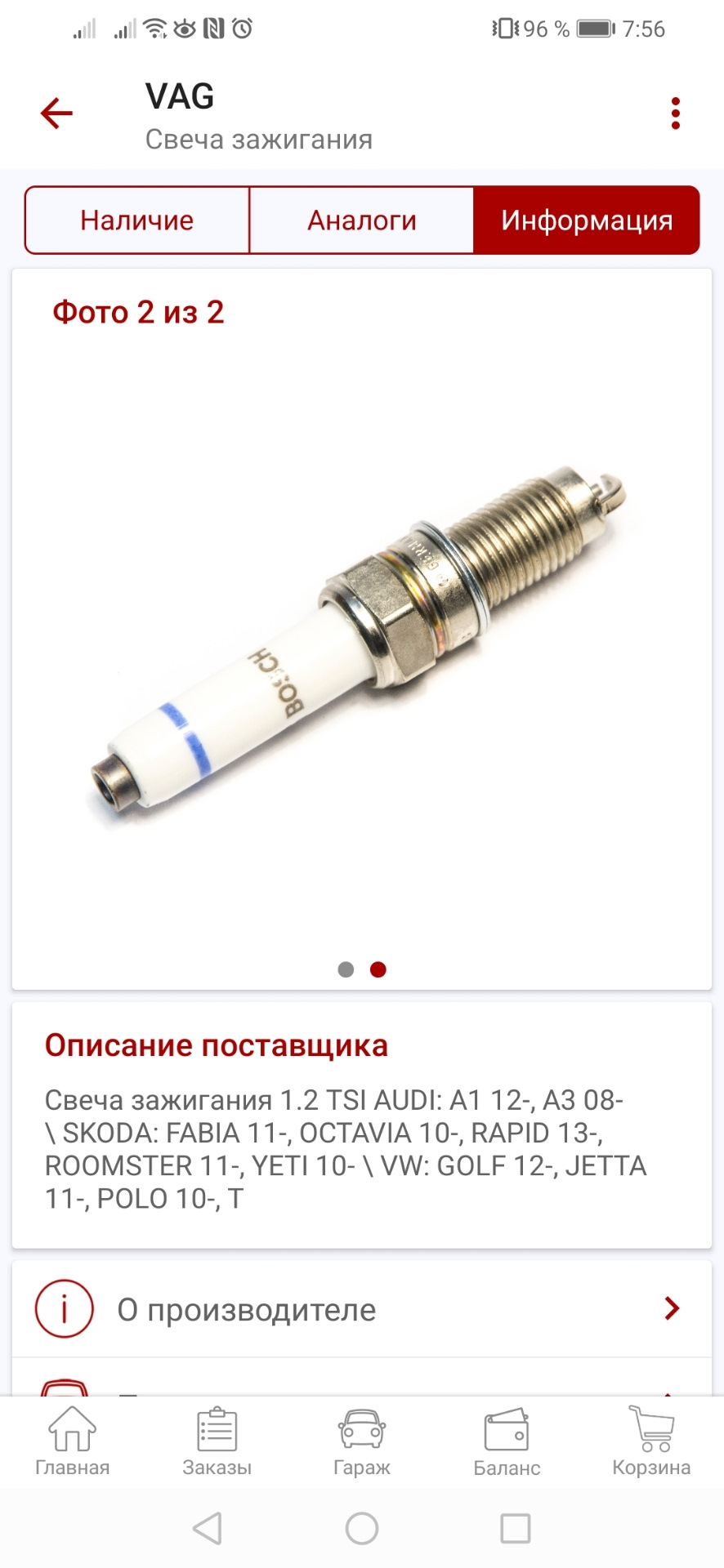Screen dimensions: 724x1568
Task: Open the О производителе row
Action: pyautogui.click(x=362, y=1309)
